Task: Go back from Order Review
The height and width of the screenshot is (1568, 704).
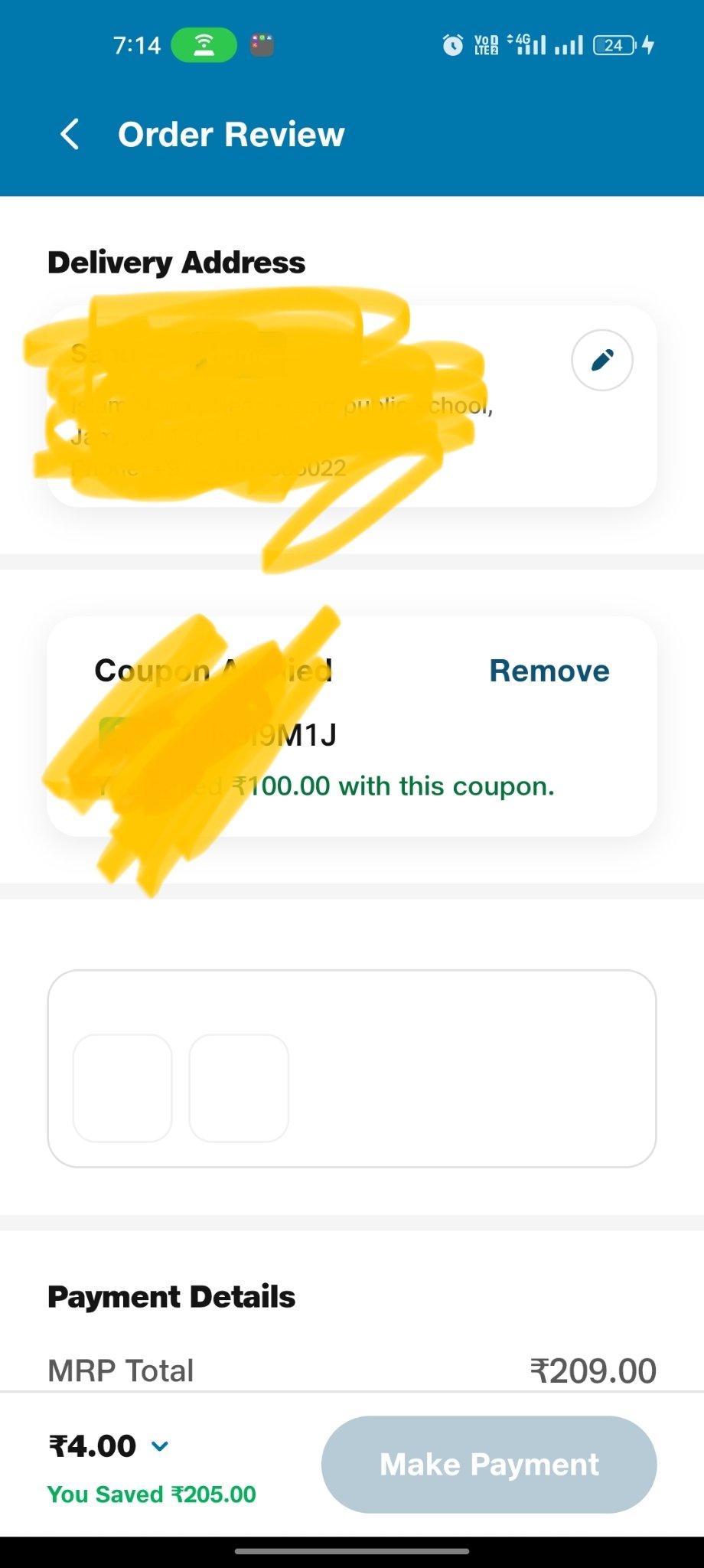Action: 70,135
